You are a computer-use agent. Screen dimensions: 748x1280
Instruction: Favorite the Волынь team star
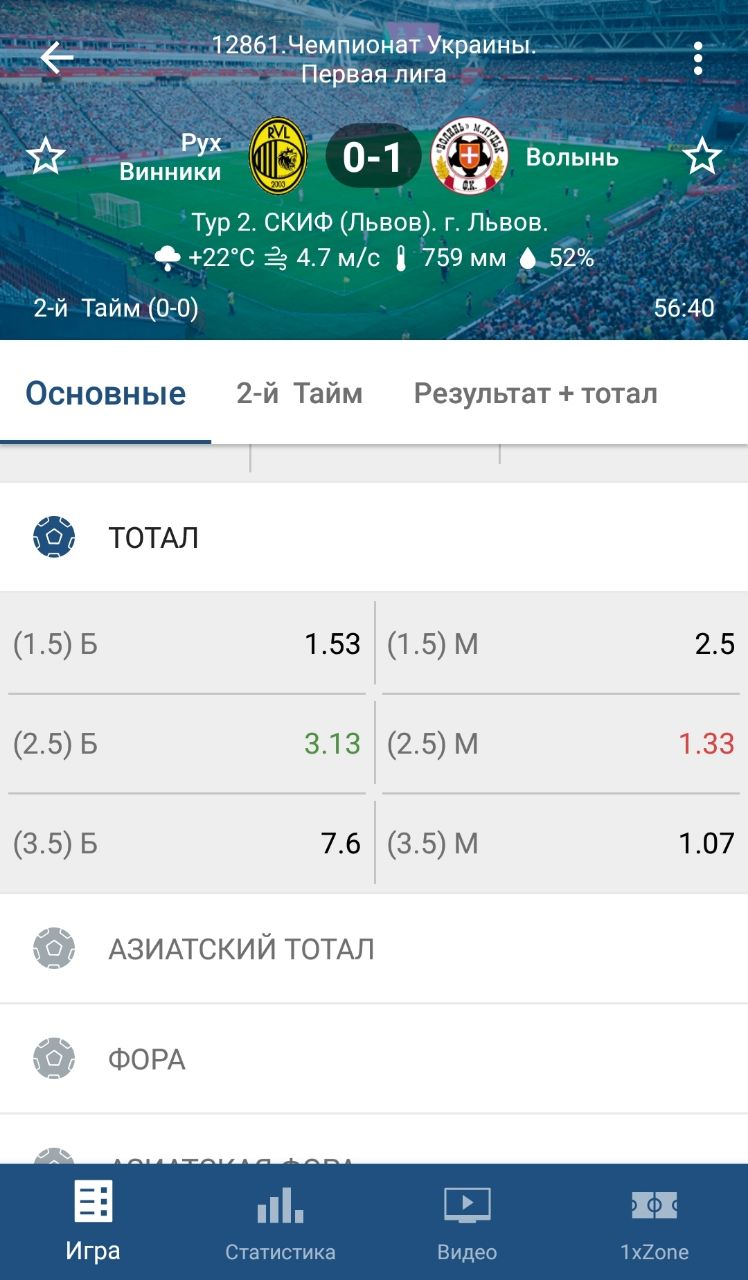pyautogui.click(x=703, y=157)
